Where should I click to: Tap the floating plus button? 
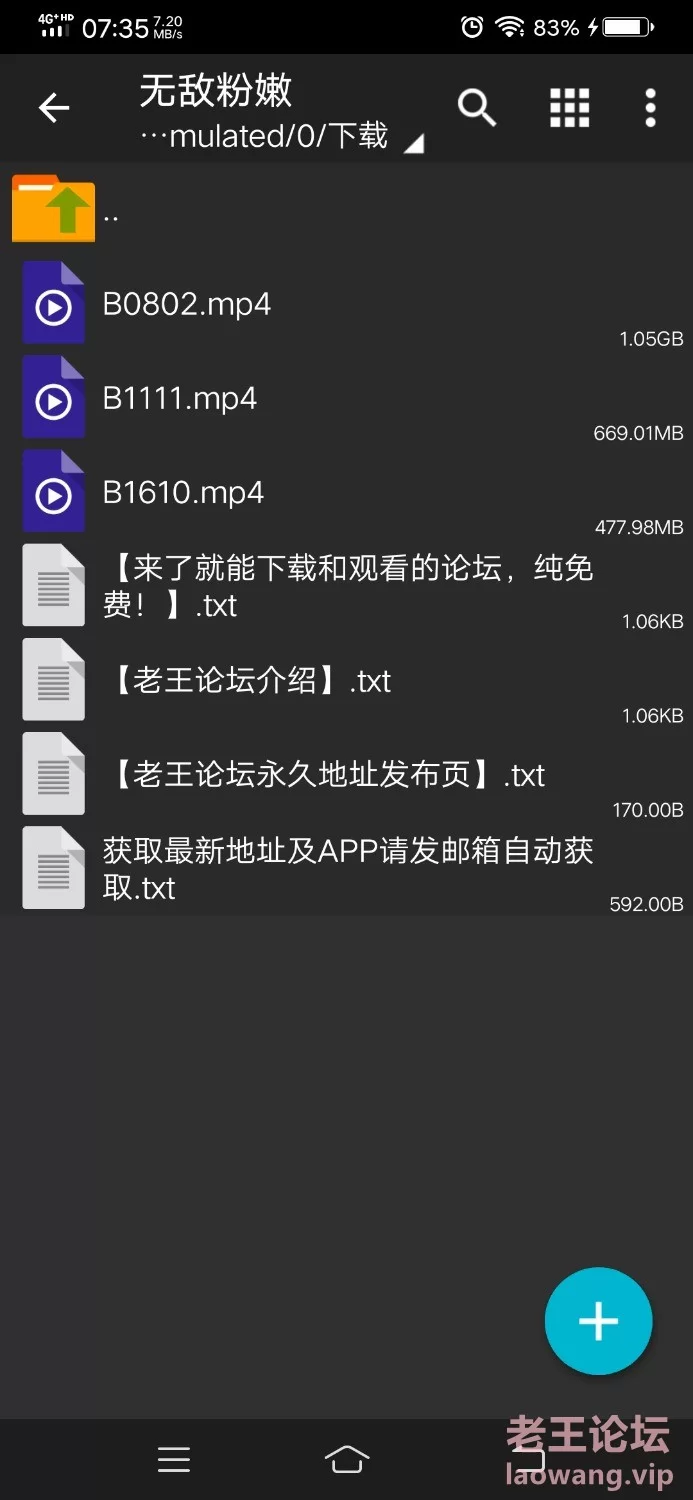(598, 1321)
